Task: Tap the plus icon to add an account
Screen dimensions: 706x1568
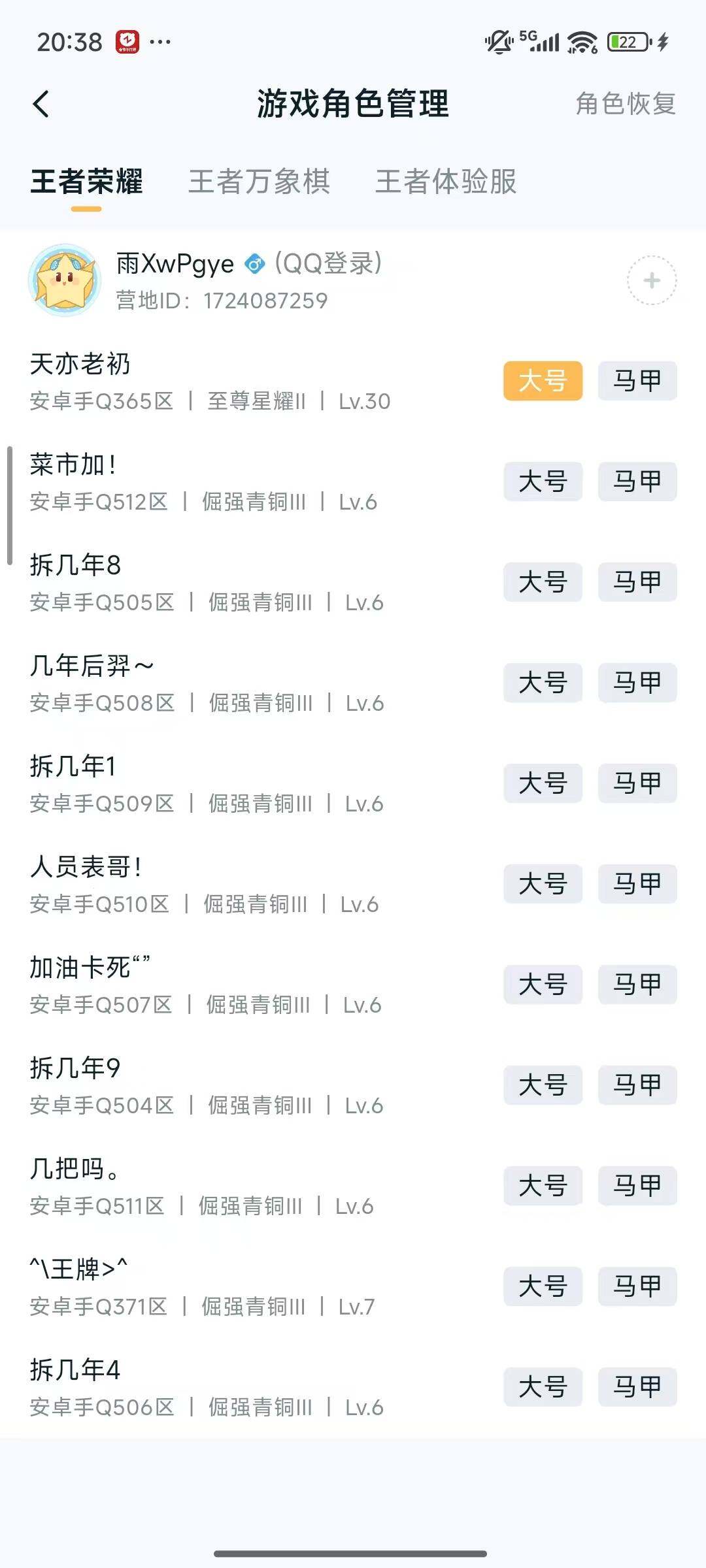Action: [650, 281]
